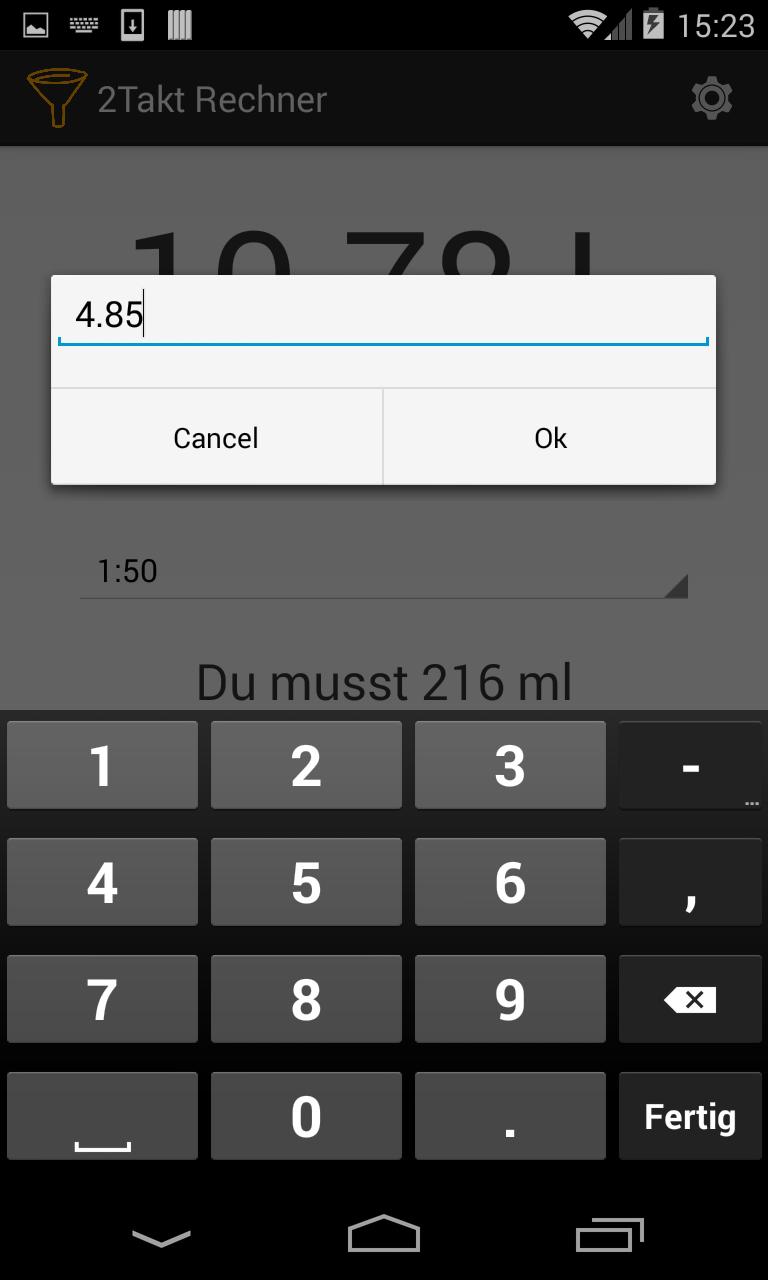768x1280 pixels.
Task: Tap the 2Takt Rechner funnel icon
Action: 55,97
